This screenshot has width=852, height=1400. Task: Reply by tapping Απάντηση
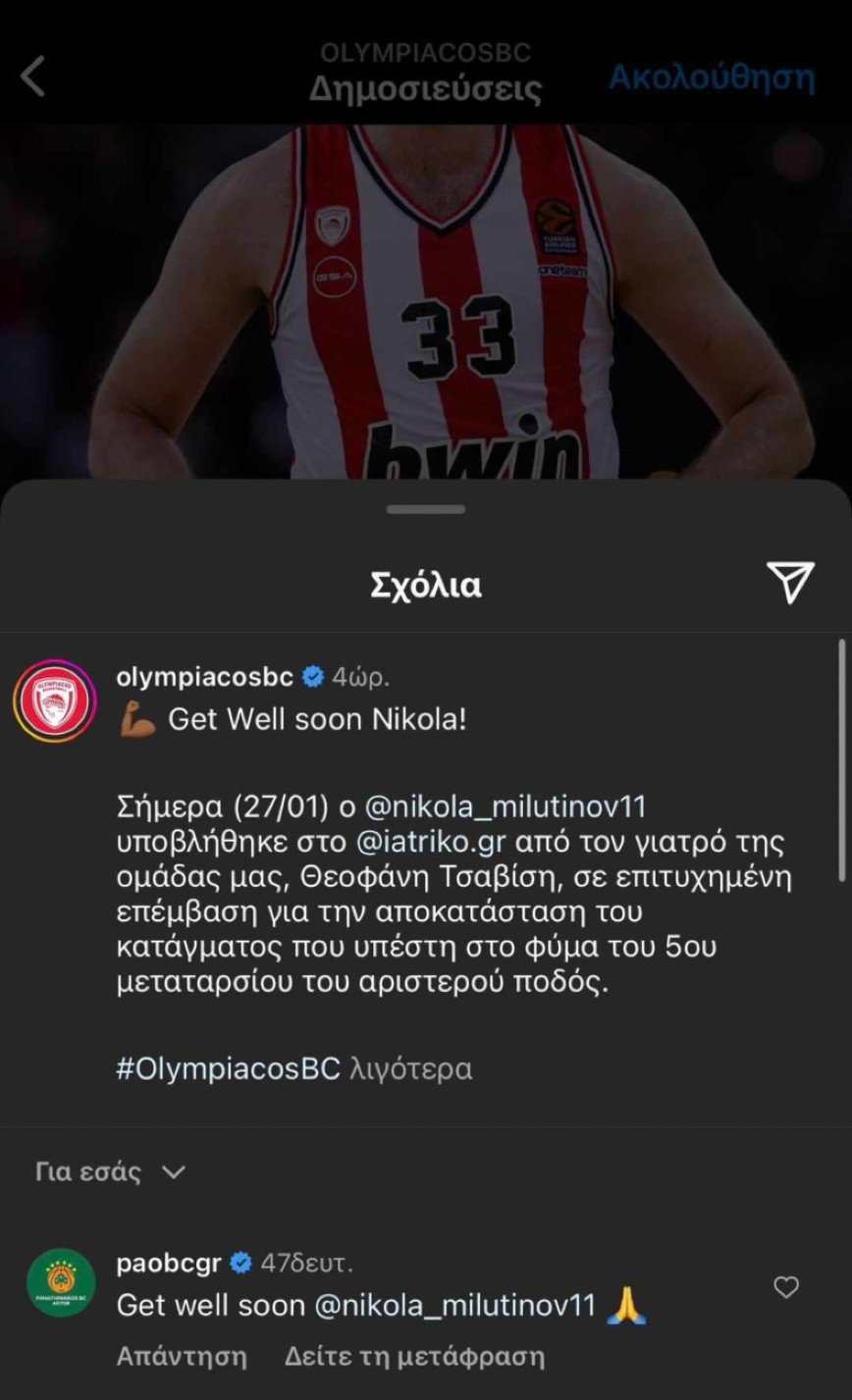179,1357
